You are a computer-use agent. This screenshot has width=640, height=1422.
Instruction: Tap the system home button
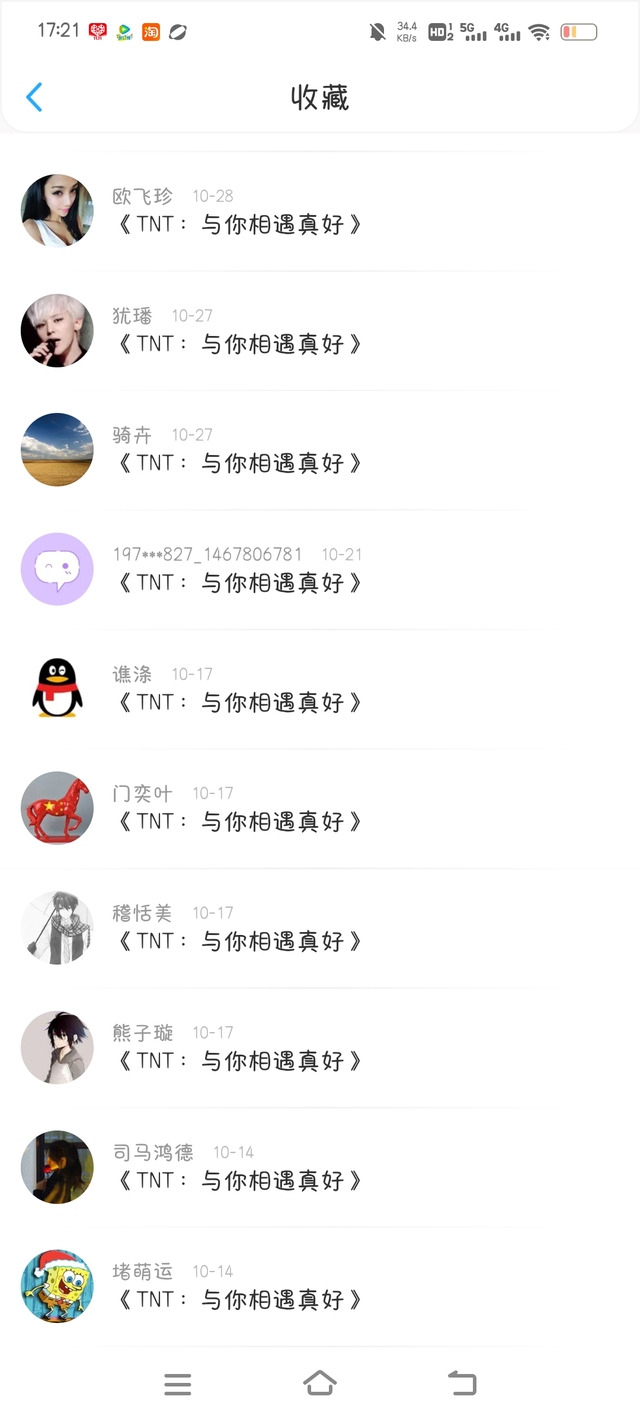319,1384
